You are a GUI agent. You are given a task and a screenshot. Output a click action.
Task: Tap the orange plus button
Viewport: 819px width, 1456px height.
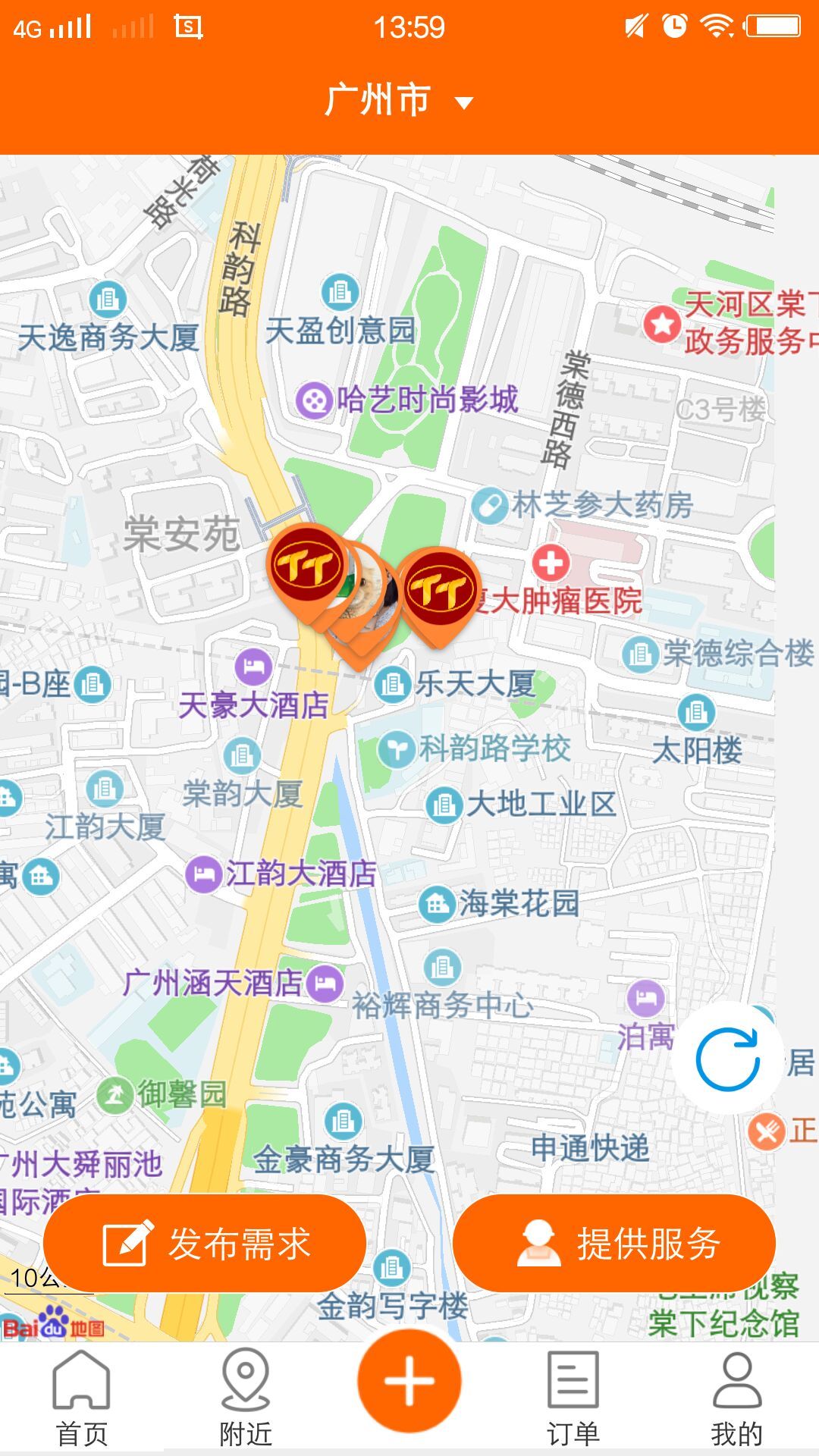[x=409, y=1382]
